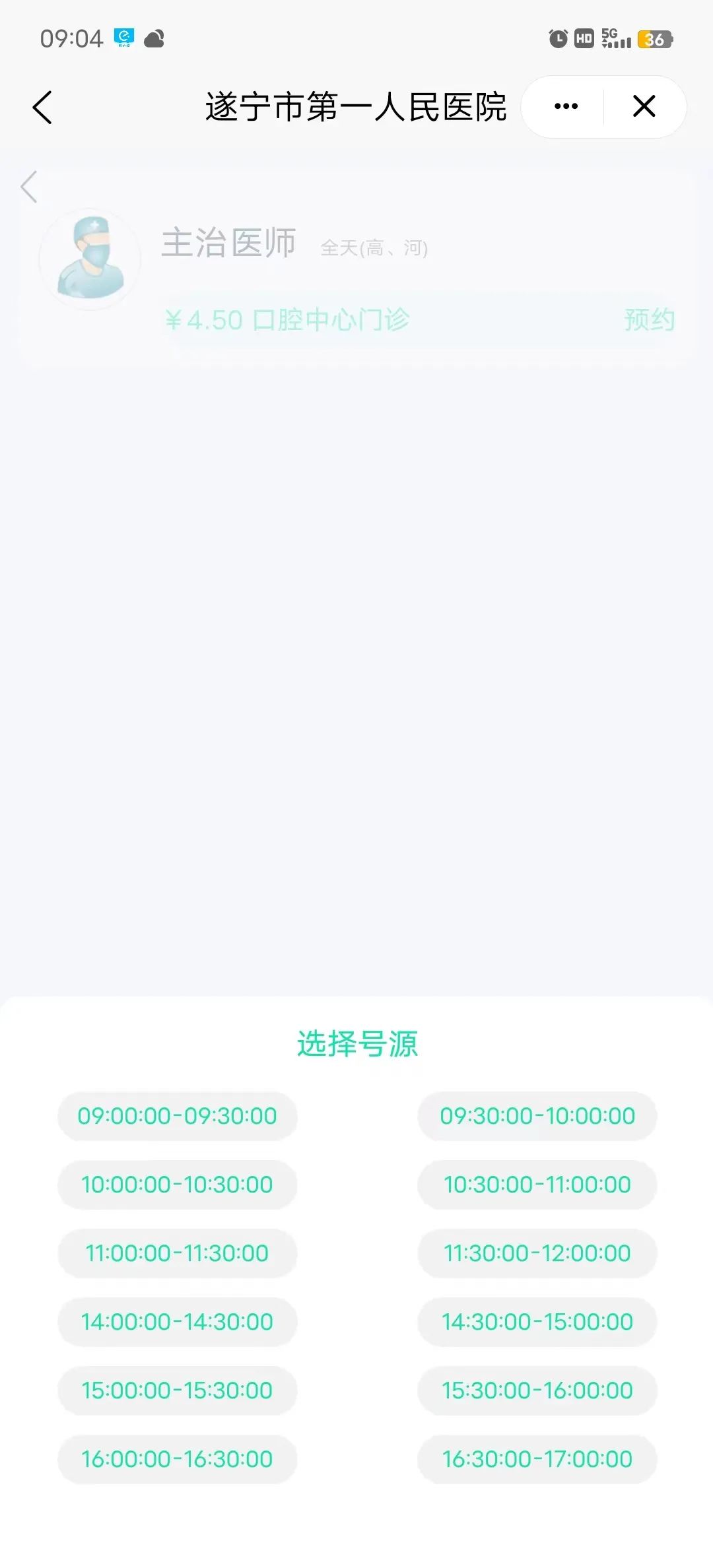Select the 11:00:00-11:30:00 slot
Image resolution: width=713 pixels, height=1568 pixels.
177,1253
